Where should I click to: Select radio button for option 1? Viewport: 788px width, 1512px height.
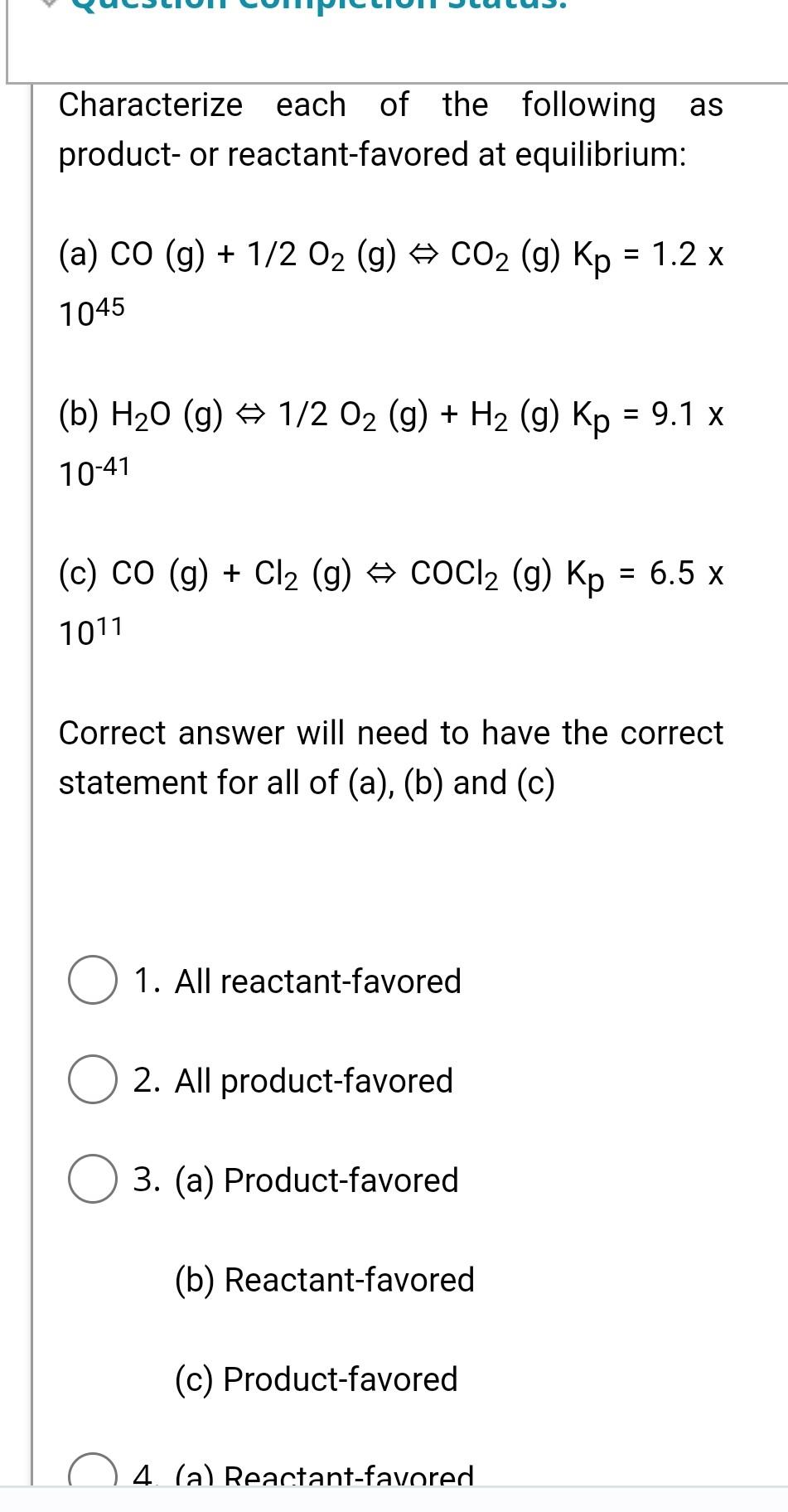coord(92,981)
